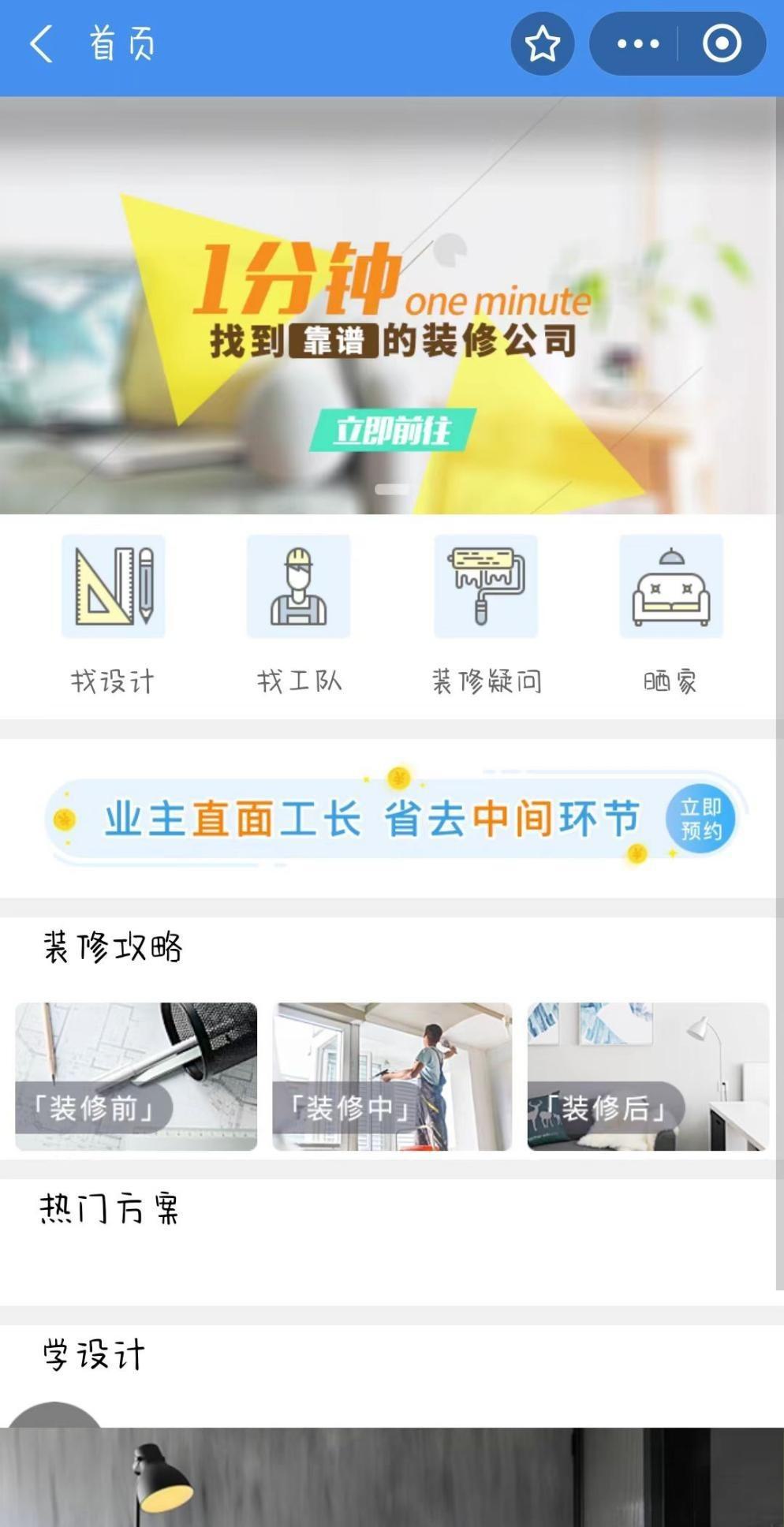Close the mini program with the circle button
Screen dimensions: 784x1527
[722, 43]
